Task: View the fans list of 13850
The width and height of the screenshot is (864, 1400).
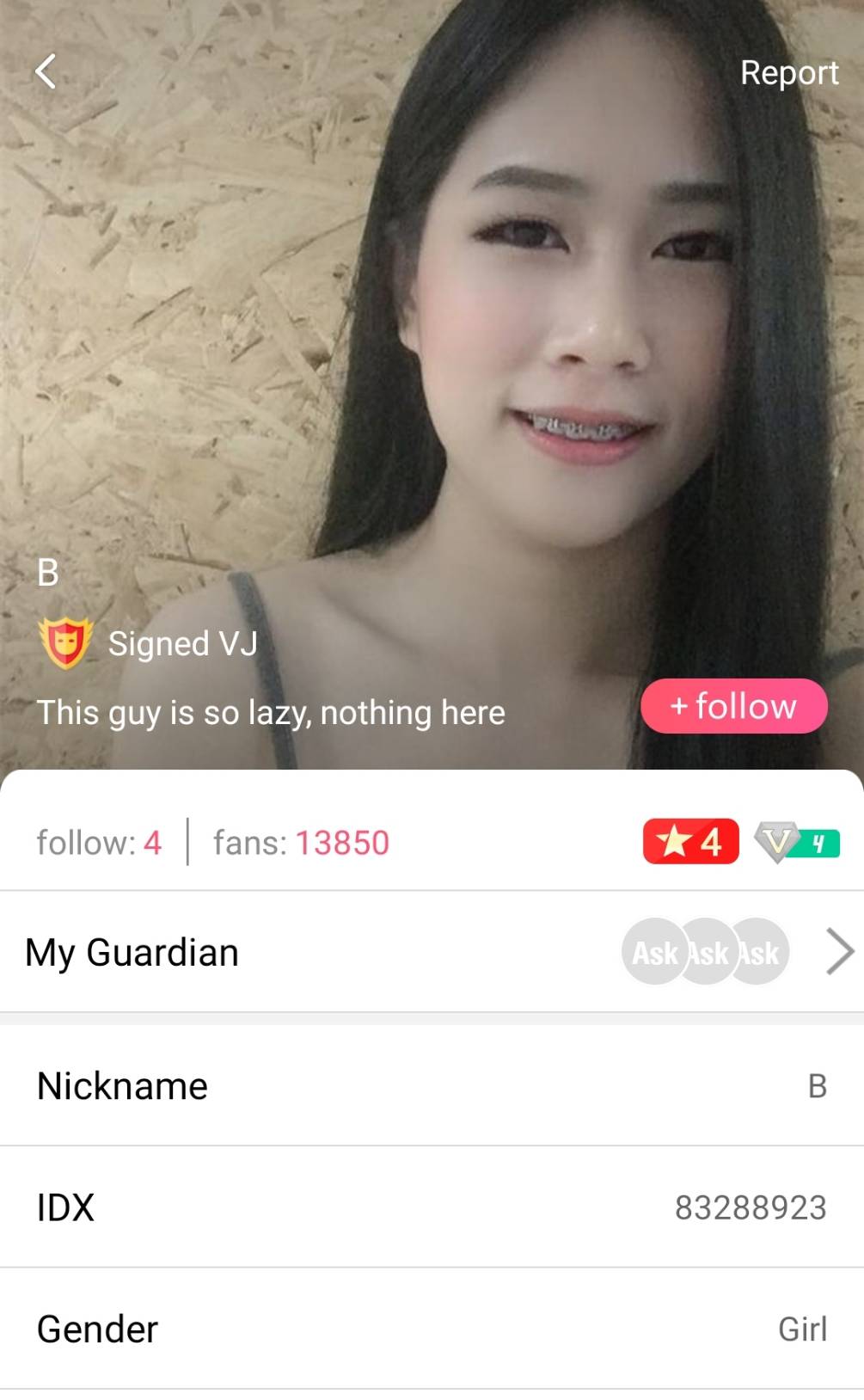Action: point(301,843)
